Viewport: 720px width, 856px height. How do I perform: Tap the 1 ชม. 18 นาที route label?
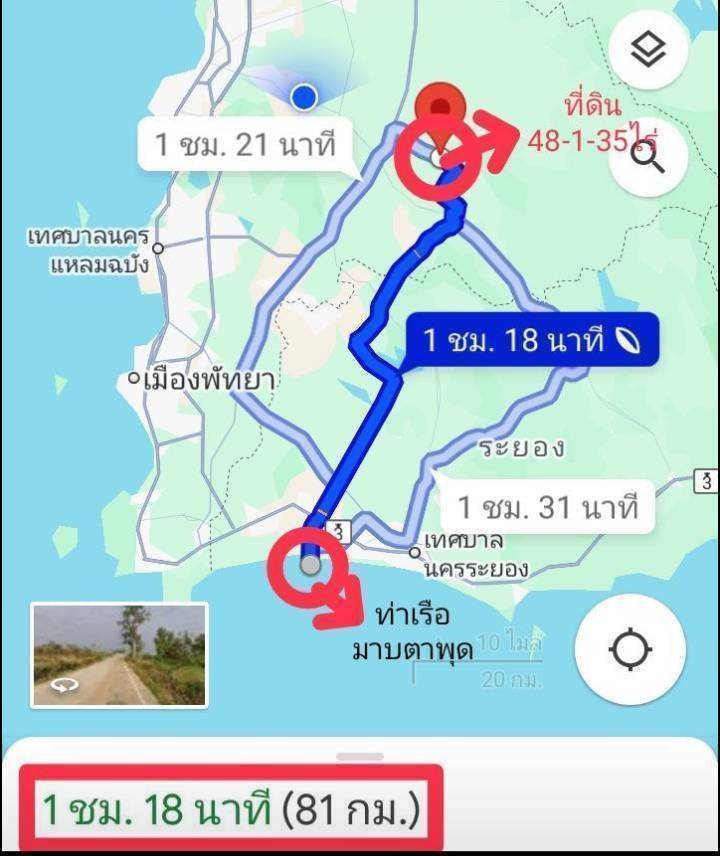529,342
